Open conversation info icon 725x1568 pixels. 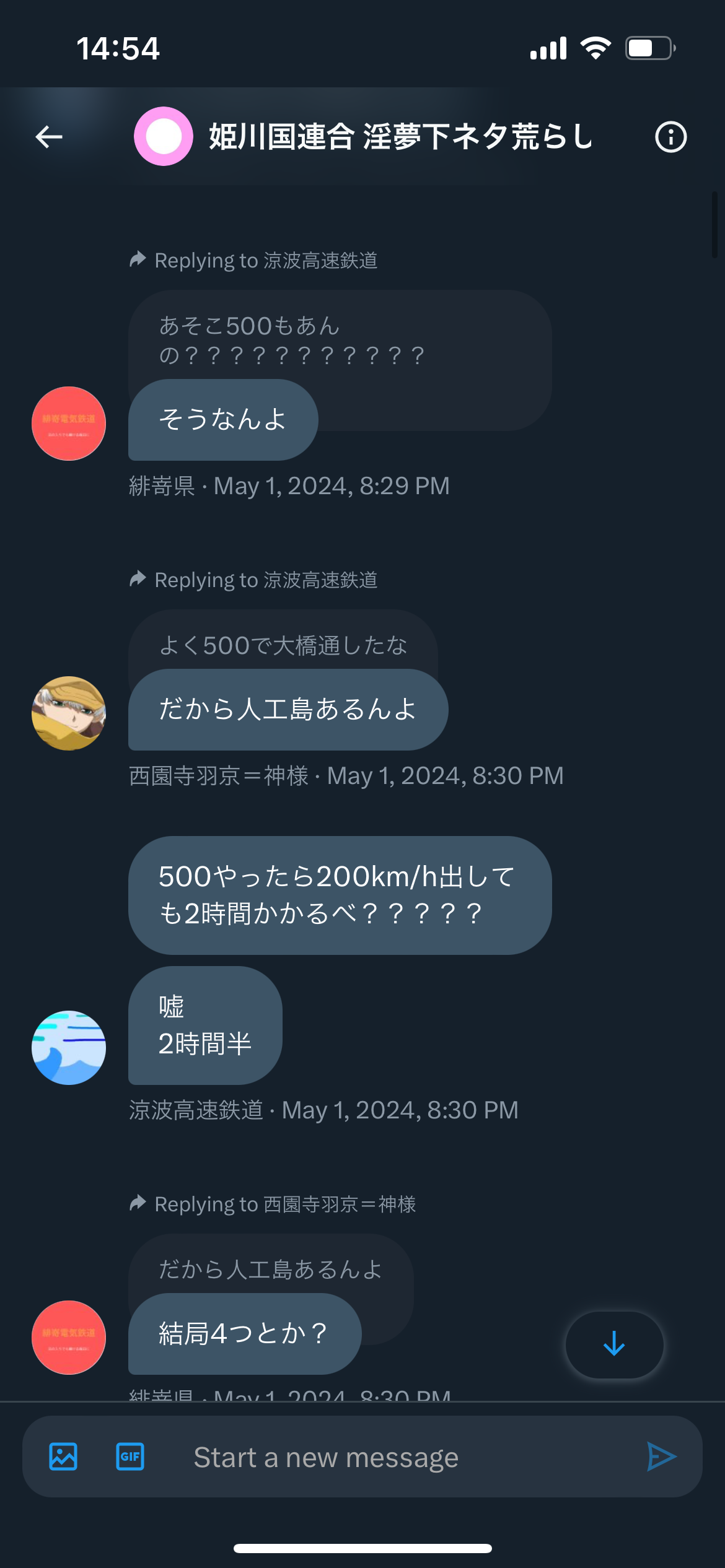click(x=671, y=137)
